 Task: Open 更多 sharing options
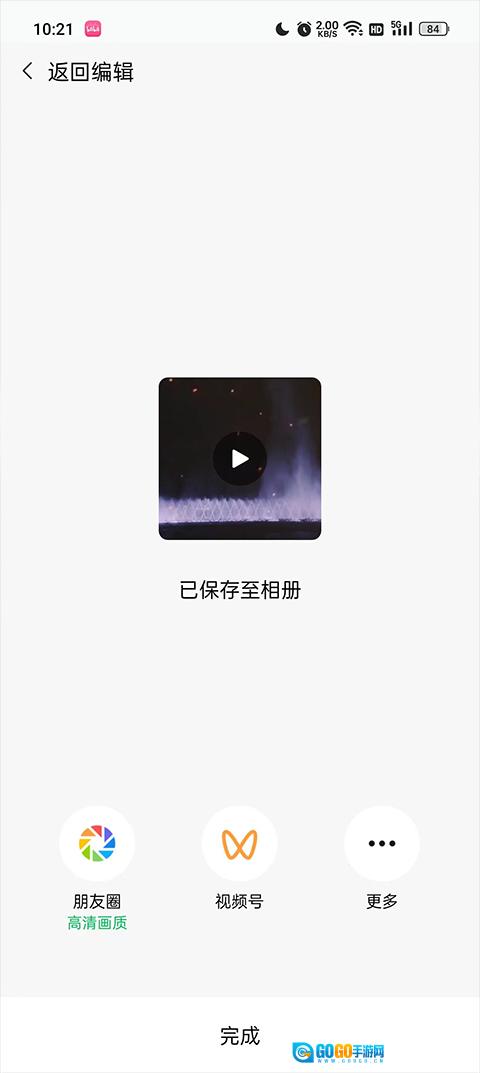coord(382,844)
